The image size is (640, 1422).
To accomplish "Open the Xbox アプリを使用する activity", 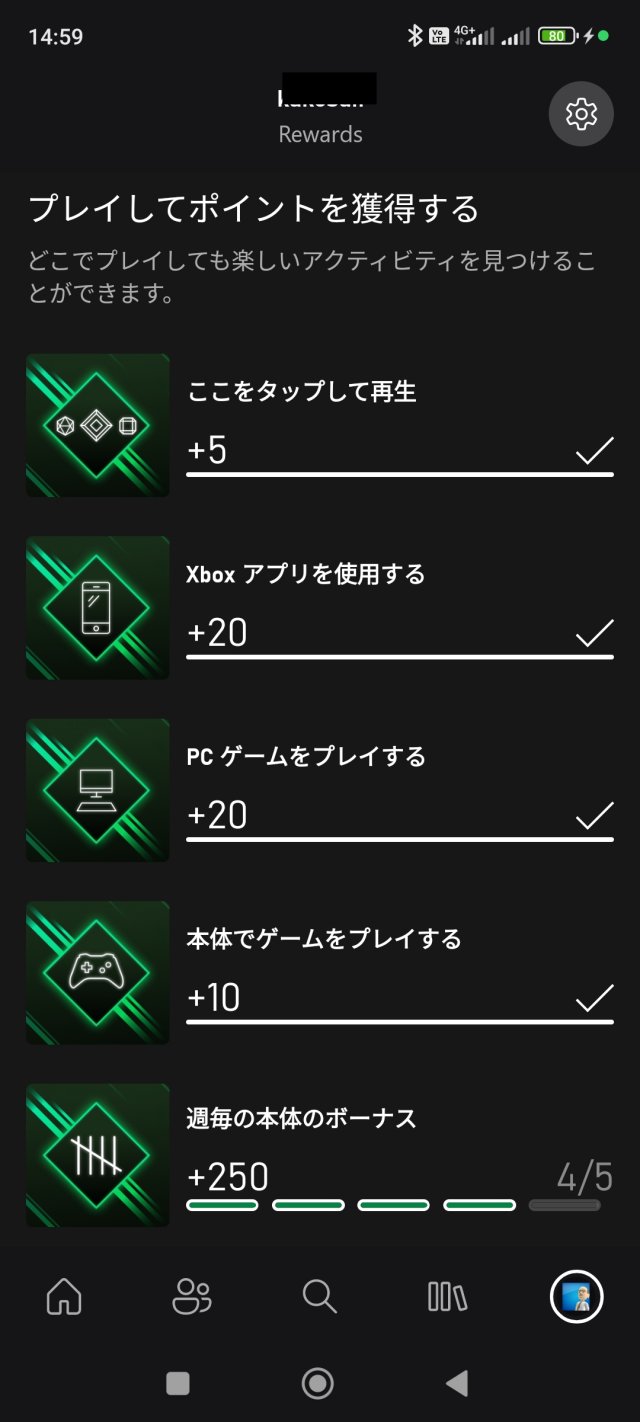I will coord(320,608).
